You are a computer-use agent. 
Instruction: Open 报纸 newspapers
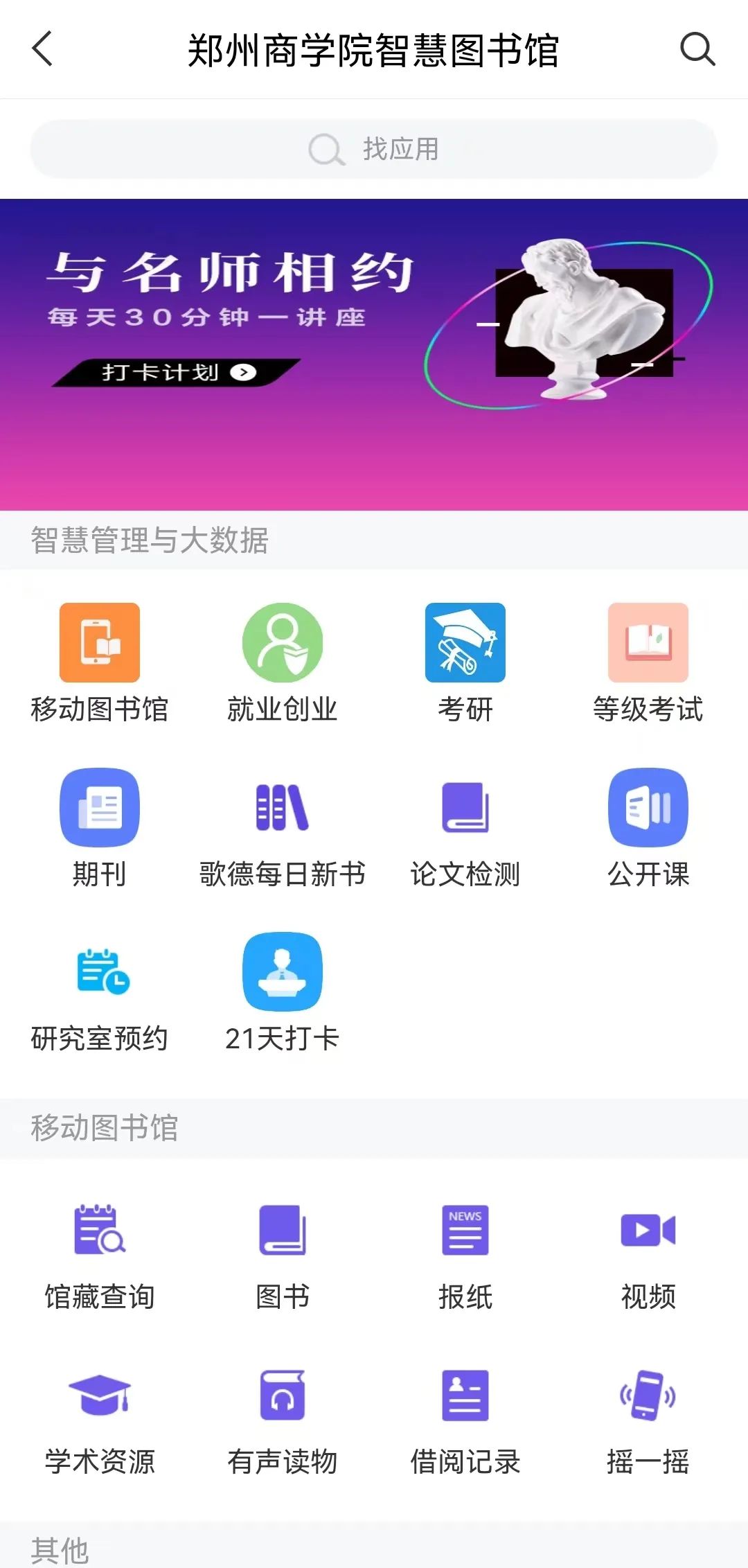(x=465, y=1230)
